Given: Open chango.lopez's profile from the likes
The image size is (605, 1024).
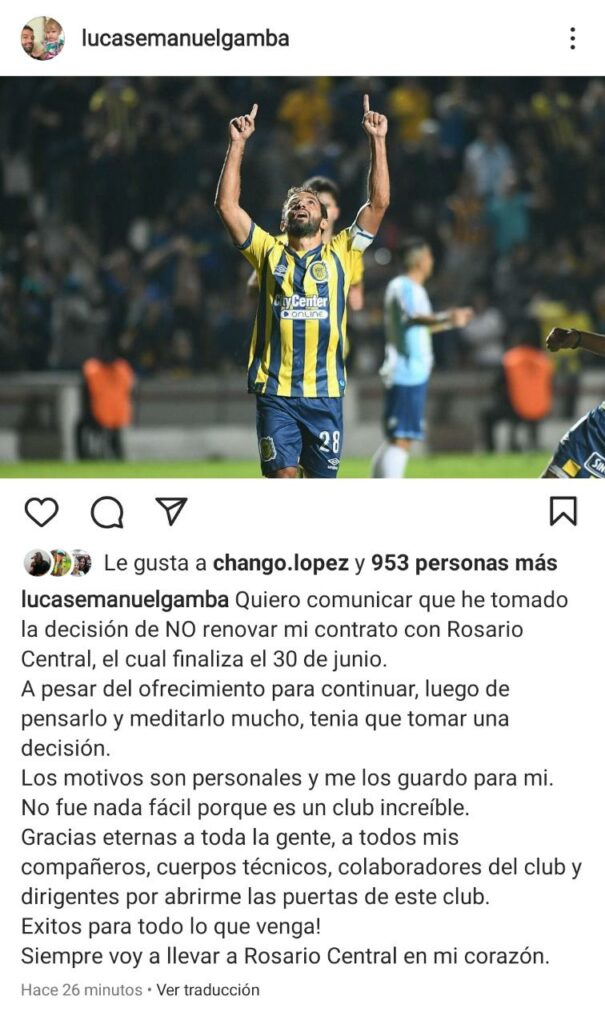Looking at the screenshot, I should [x=280, y=563].
